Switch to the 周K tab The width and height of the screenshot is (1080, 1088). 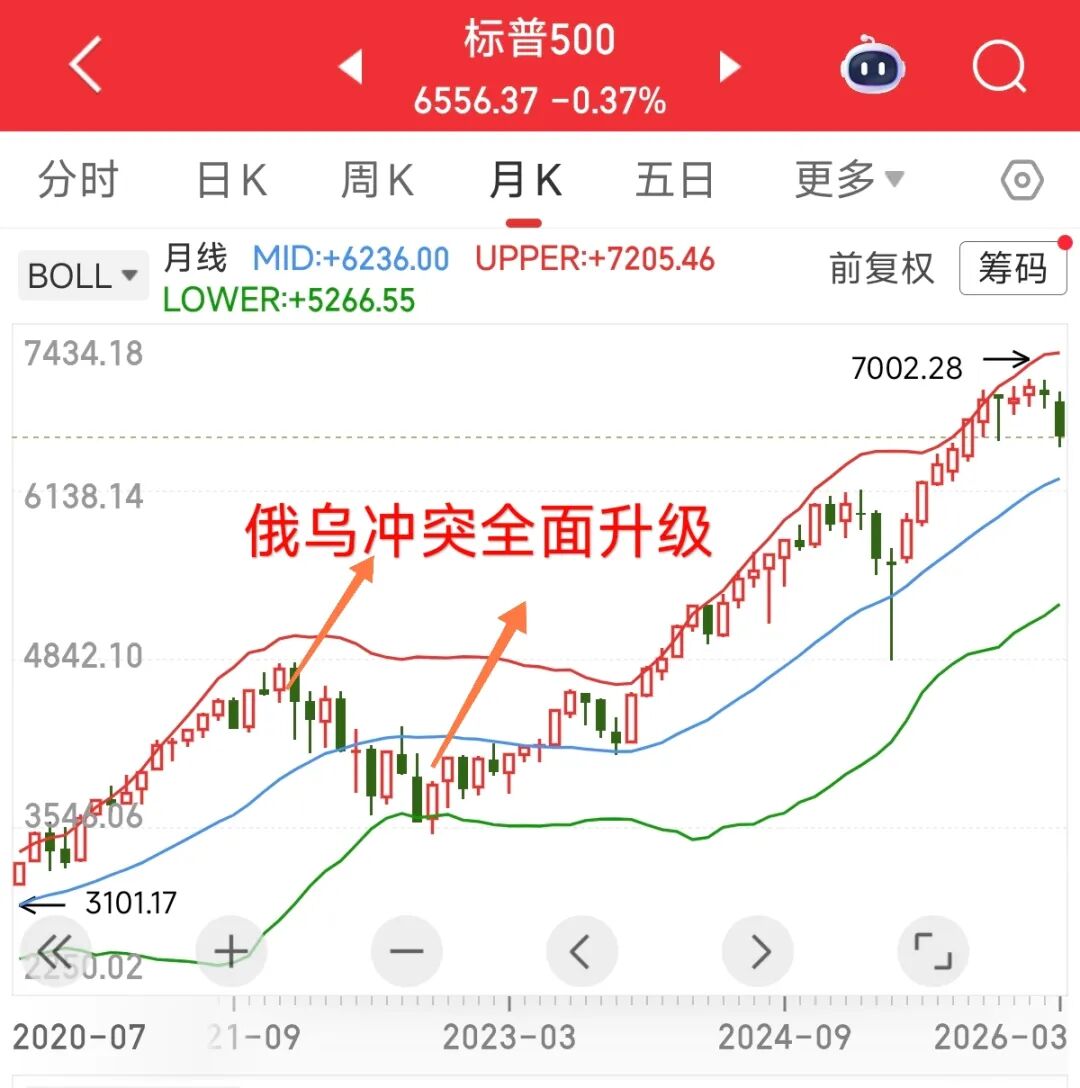point(377,181)
